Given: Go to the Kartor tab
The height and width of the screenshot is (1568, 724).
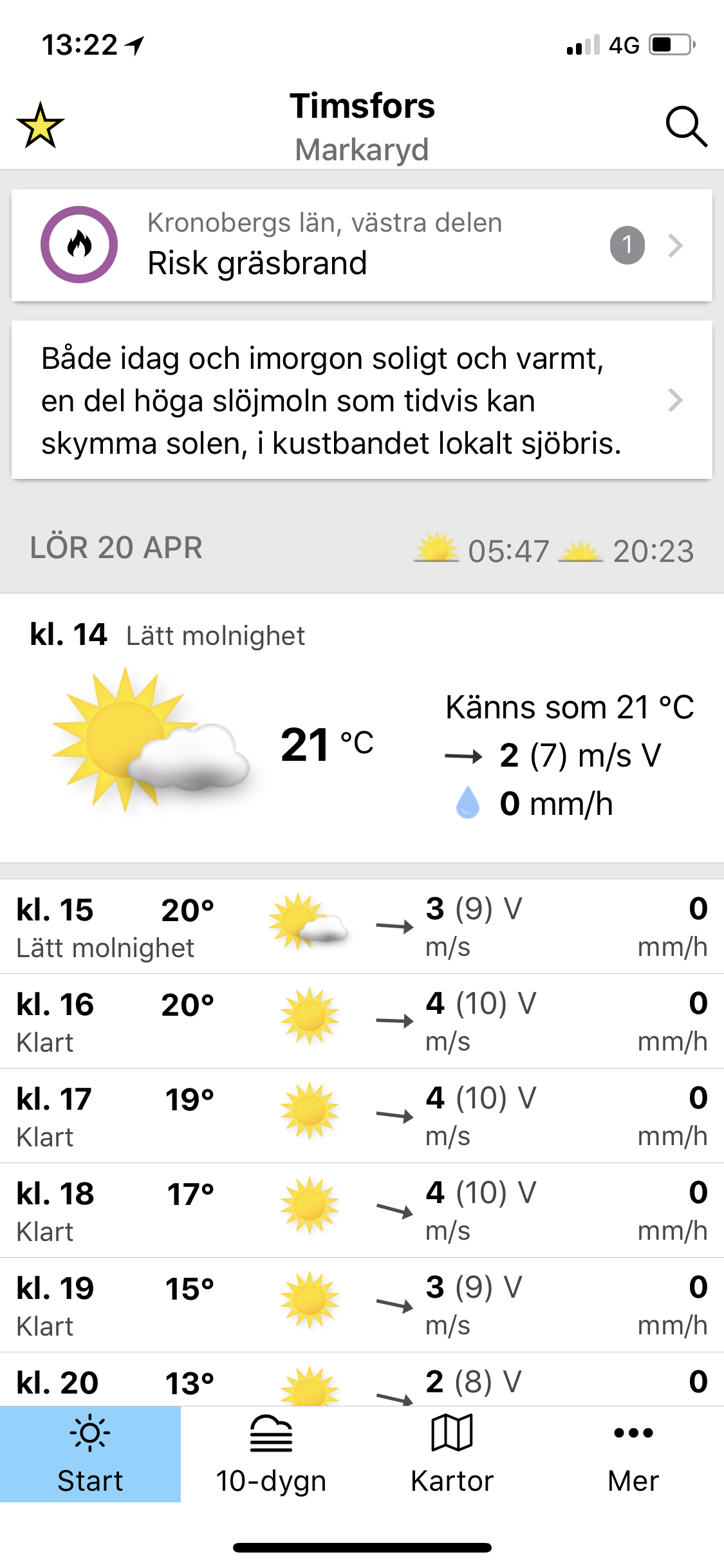Looking at the screenshot, I should [x=452, y=1454].
